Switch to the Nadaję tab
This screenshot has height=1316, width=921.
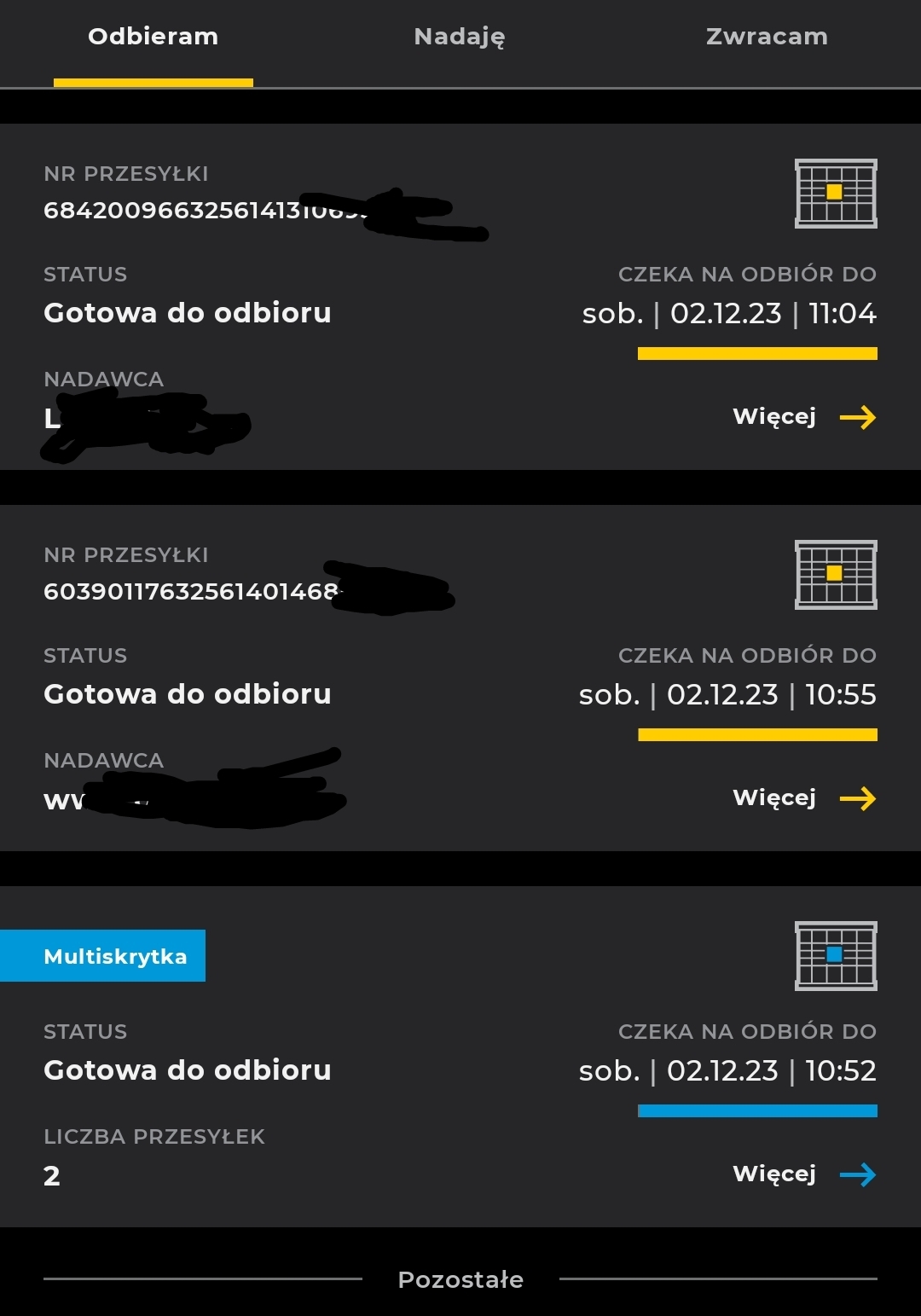[460, 37]
